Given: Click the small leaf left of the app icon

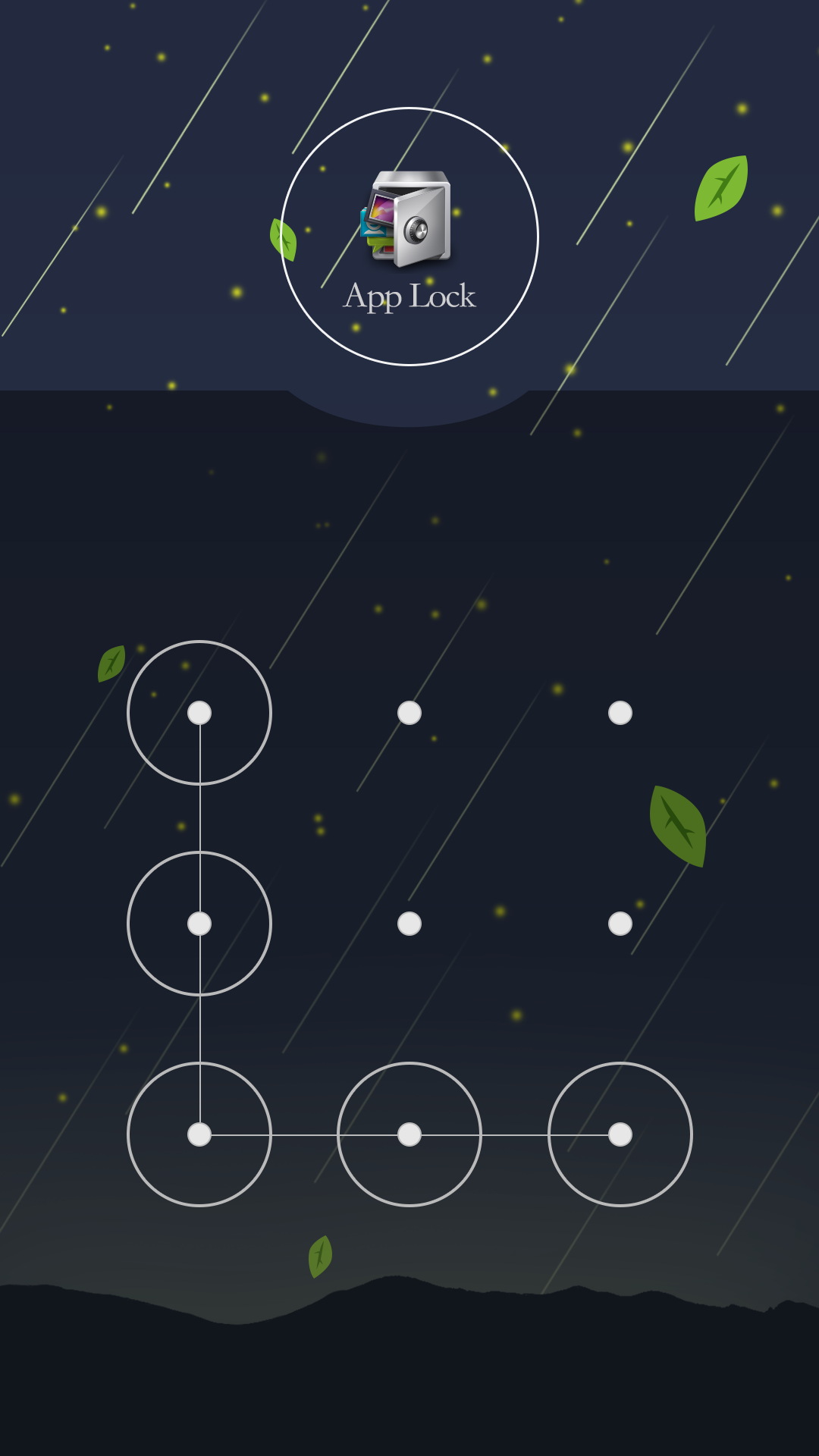Looking at the screenshot, I should pyautogui.click(x=284, y=241).
